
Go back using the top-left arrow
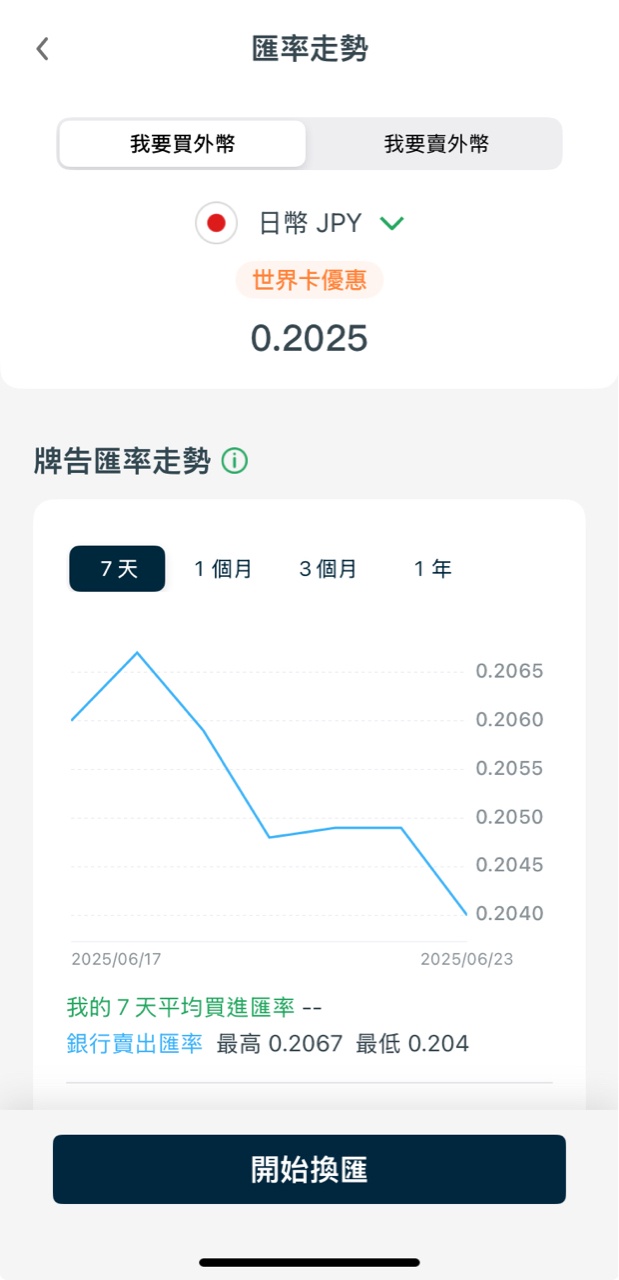pos(42,48)
